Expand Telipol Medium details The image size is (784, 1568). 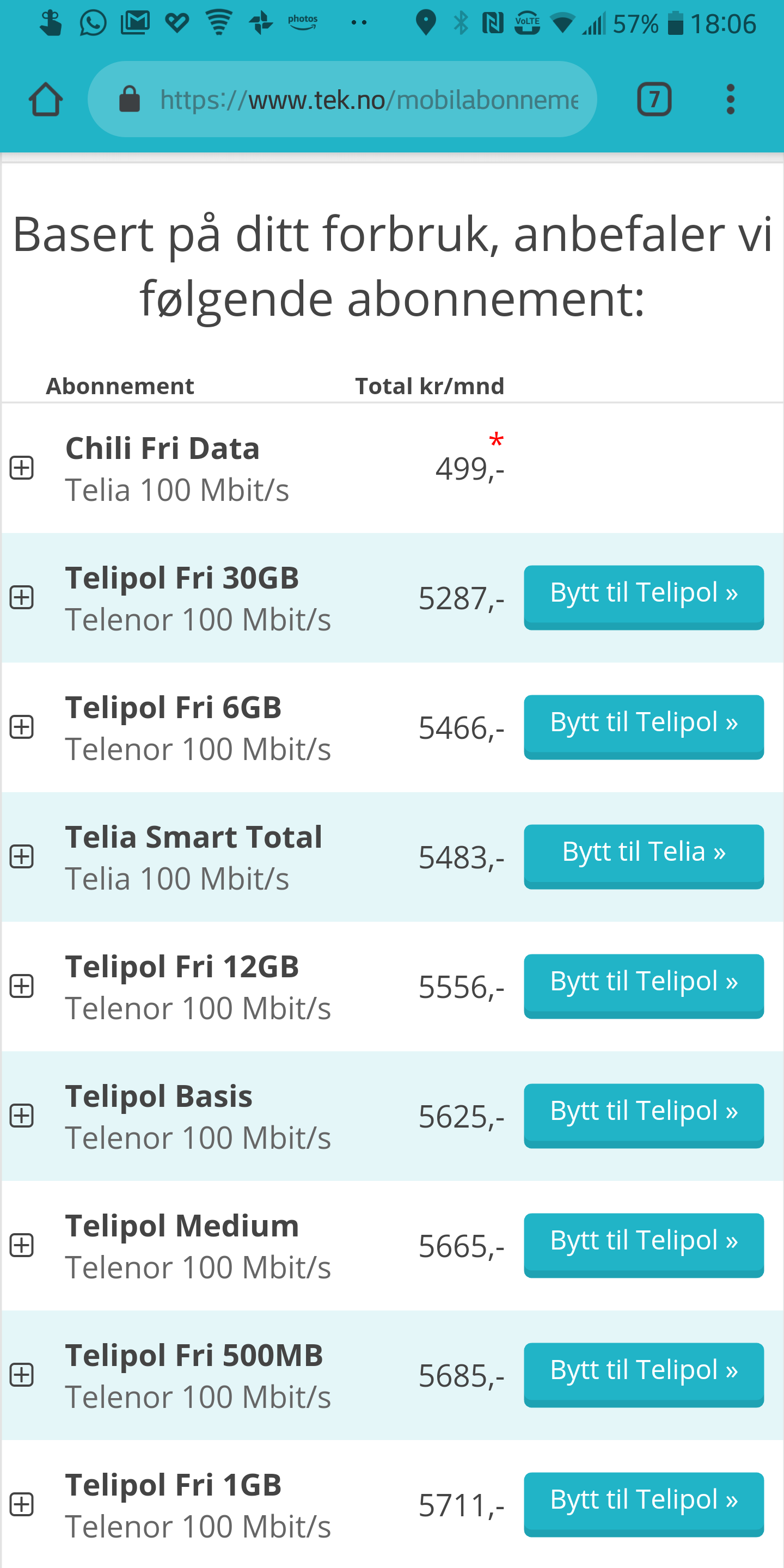coord(22,1246)
